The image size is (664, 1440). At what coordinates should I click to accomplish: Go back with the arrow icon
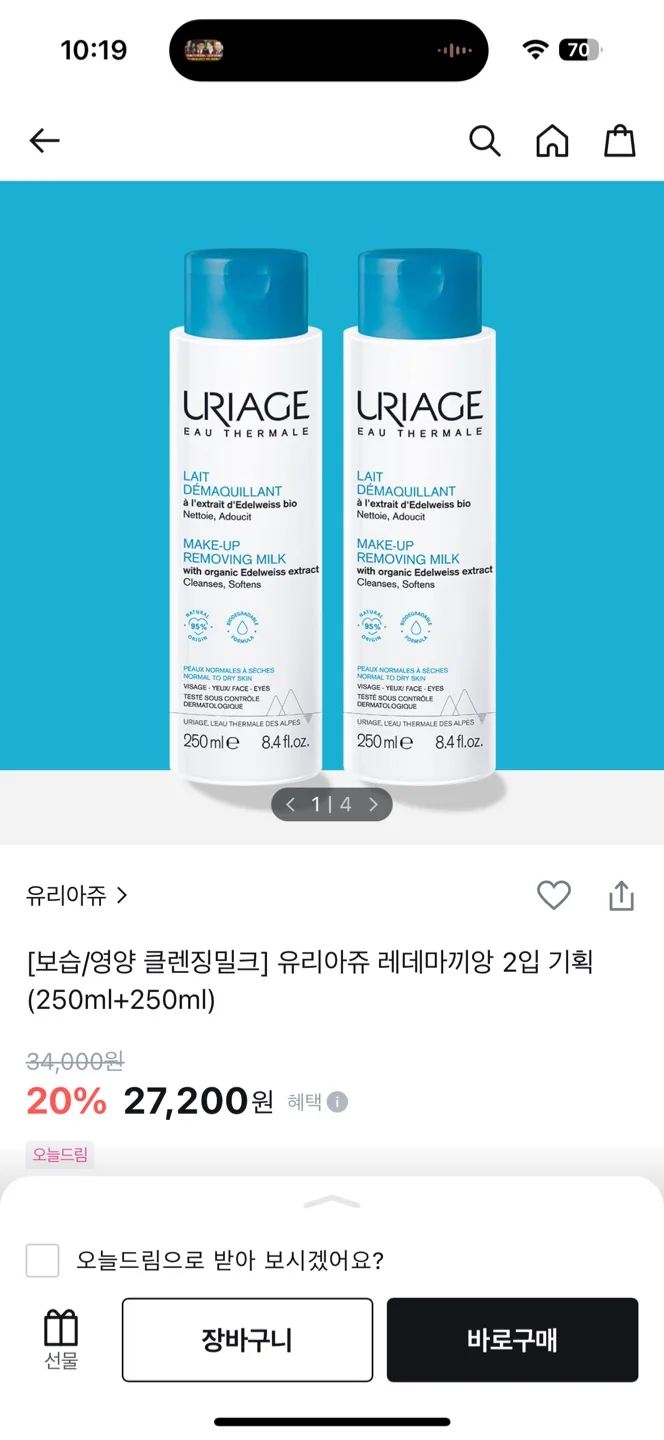(44, 141)
